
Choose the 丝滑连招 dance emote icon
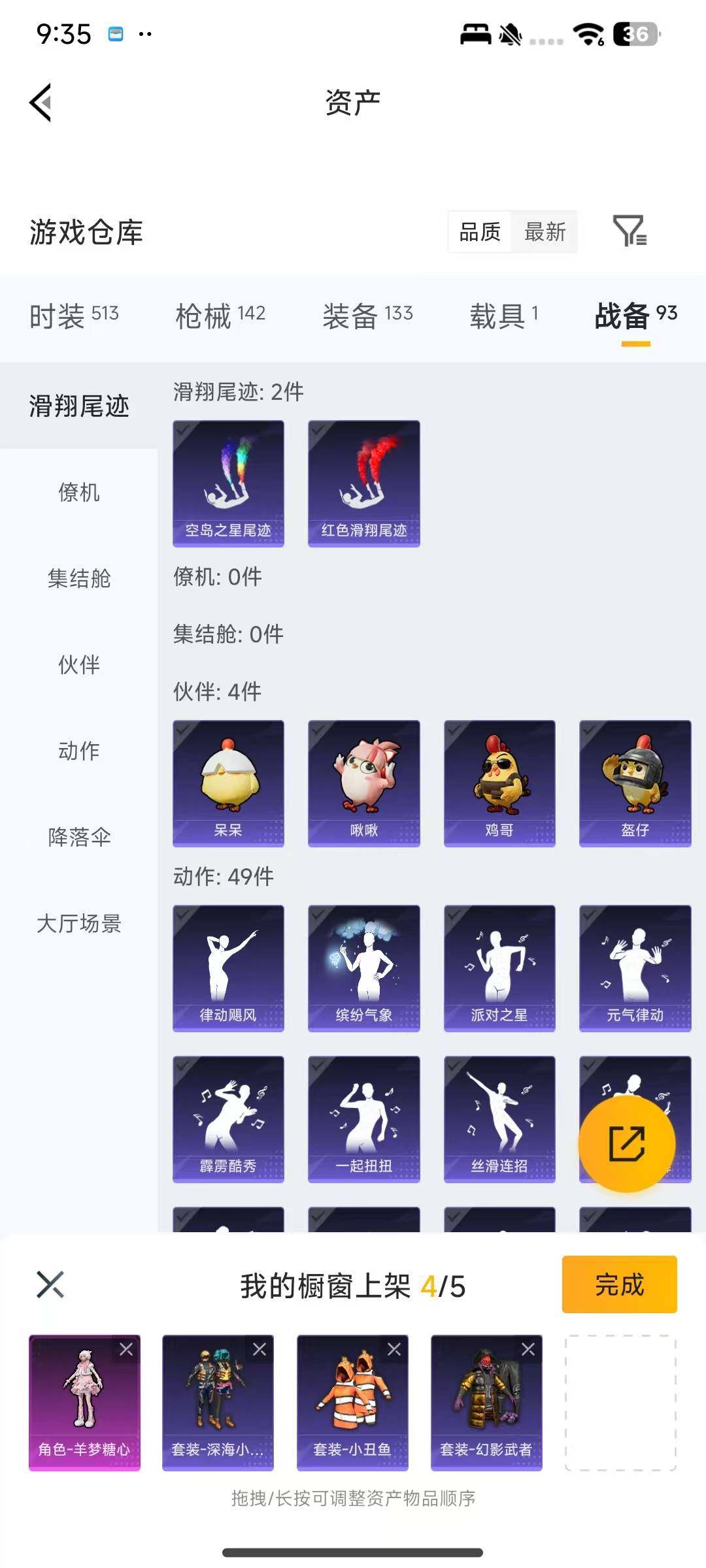499,1119
